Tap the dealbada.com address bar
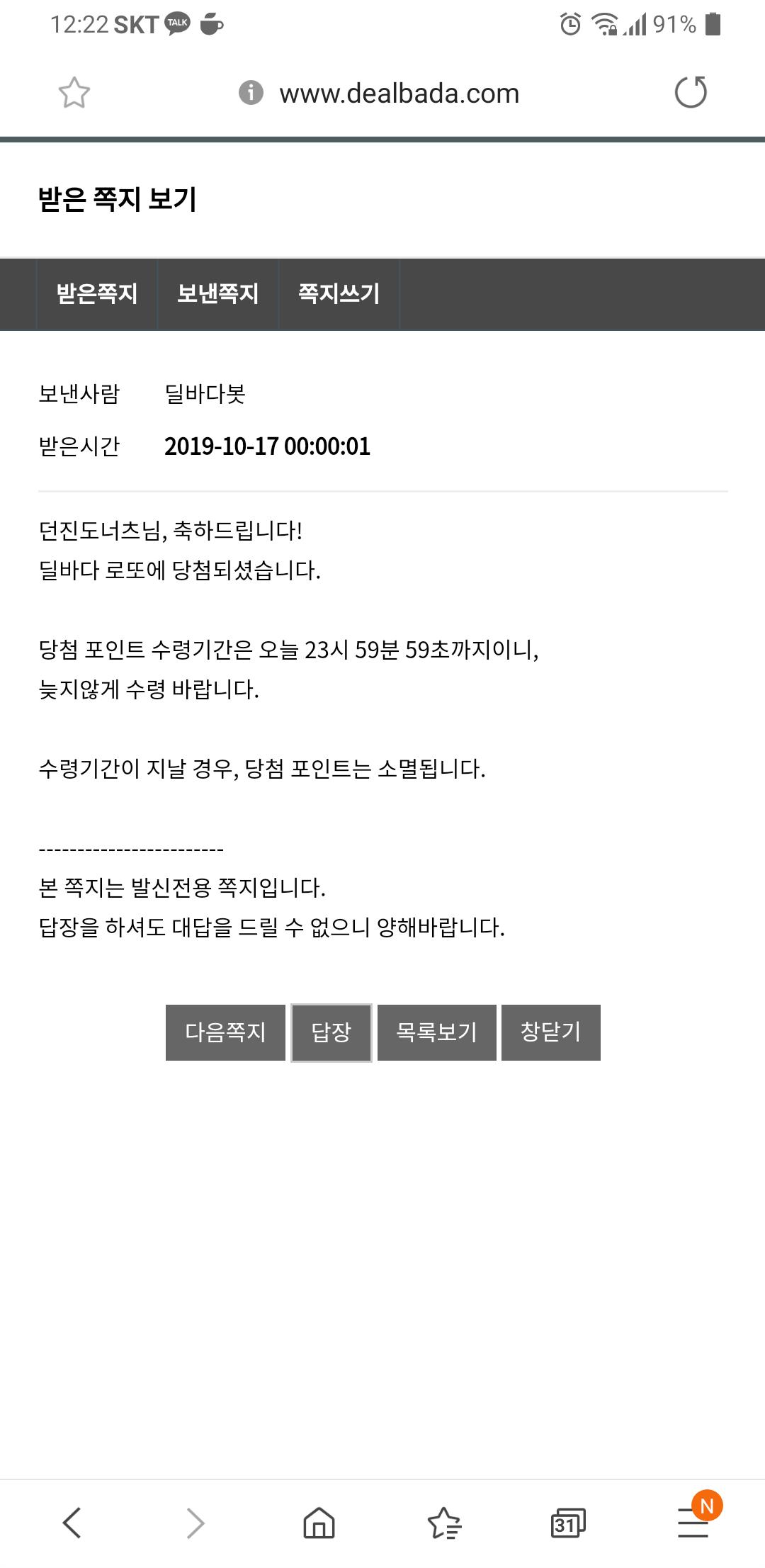 [399, 94]
